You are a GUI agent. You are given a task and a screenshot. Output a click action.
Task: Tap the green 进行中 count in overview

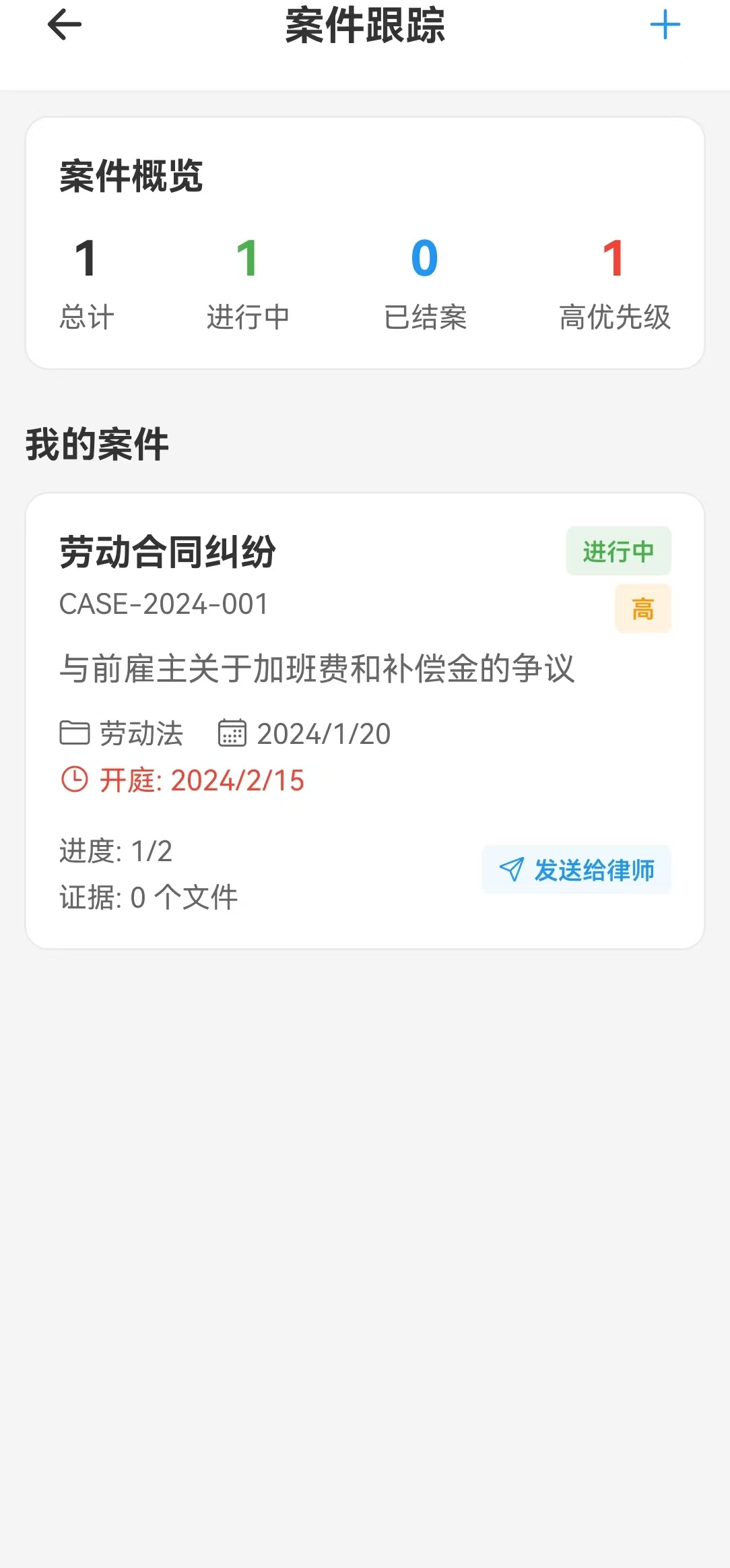click(250, 283)
